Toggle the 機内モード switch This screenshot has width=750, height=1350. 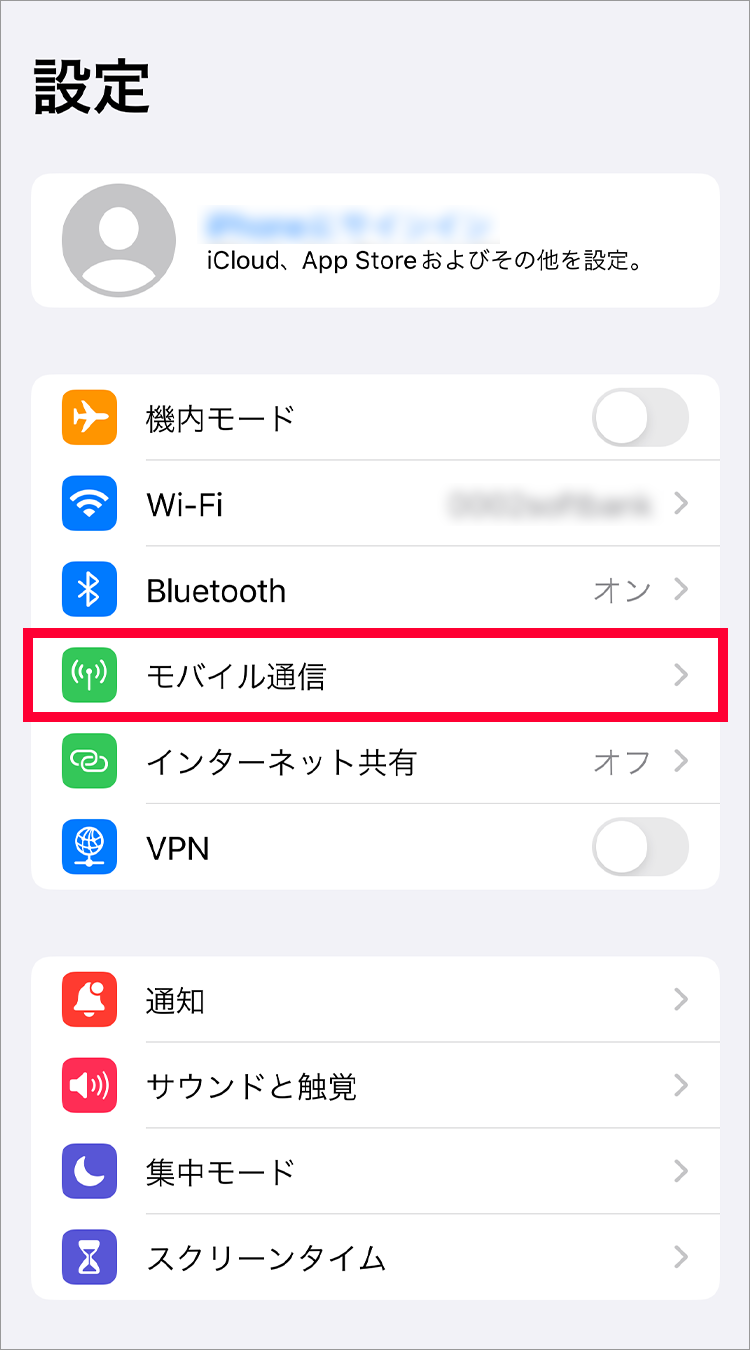pos(640,418)
